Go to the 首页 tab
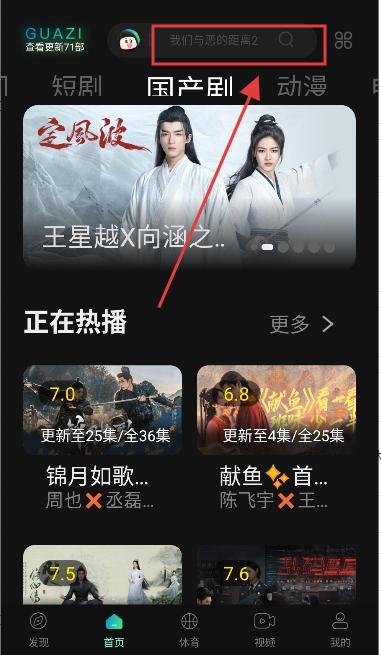 coord(114,630)
